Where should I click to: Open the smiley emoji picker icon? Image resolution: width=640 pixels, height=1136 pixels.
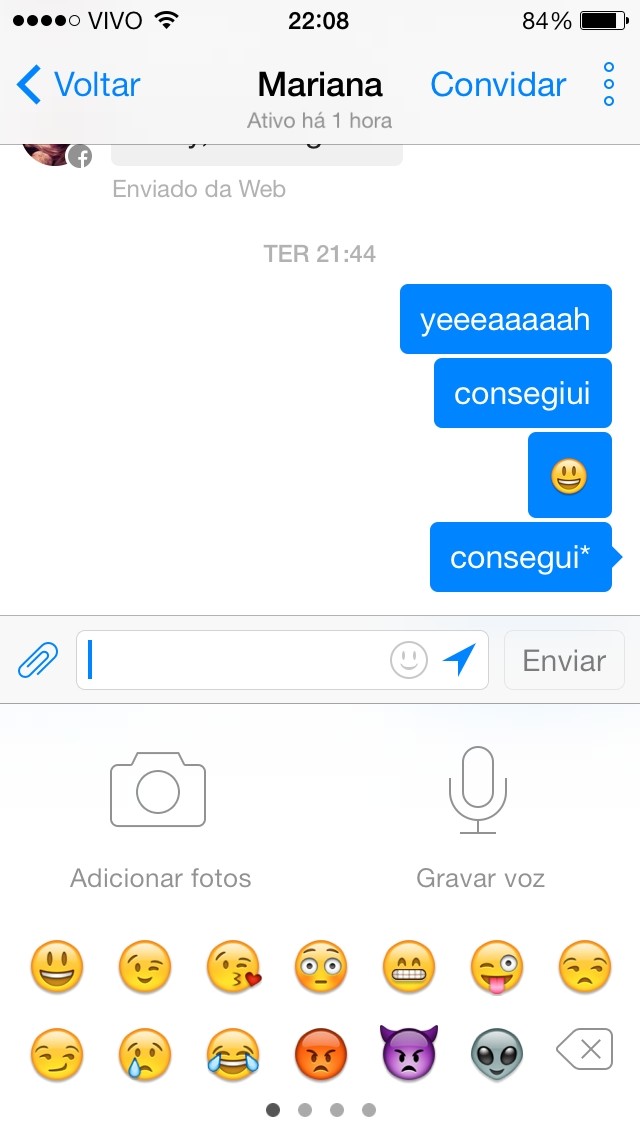pyautogui.click(x=409, y=660)
